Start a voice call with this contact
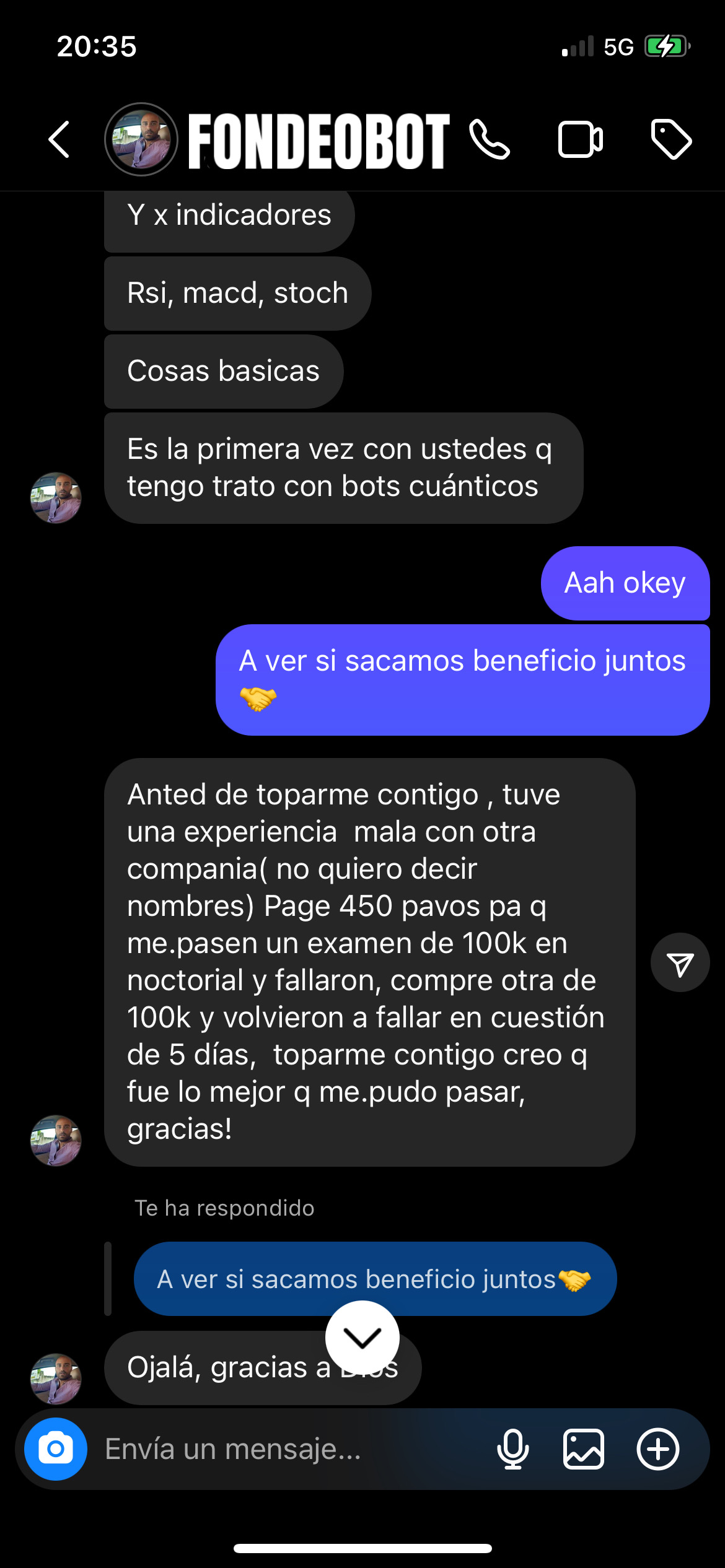The image size is (725, 1568). coord(490,139)
